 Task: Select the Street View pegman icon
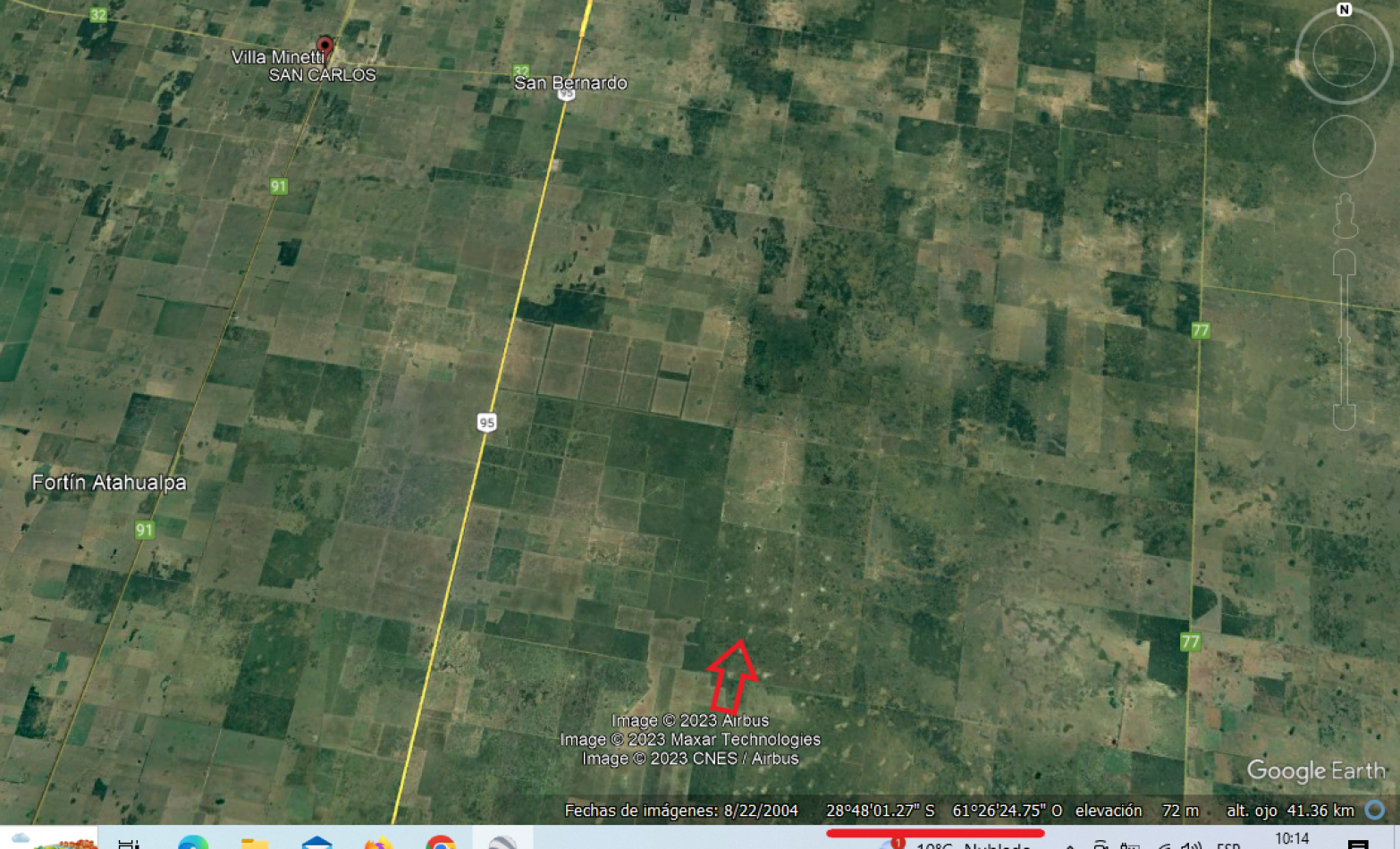pos(1345,215)
